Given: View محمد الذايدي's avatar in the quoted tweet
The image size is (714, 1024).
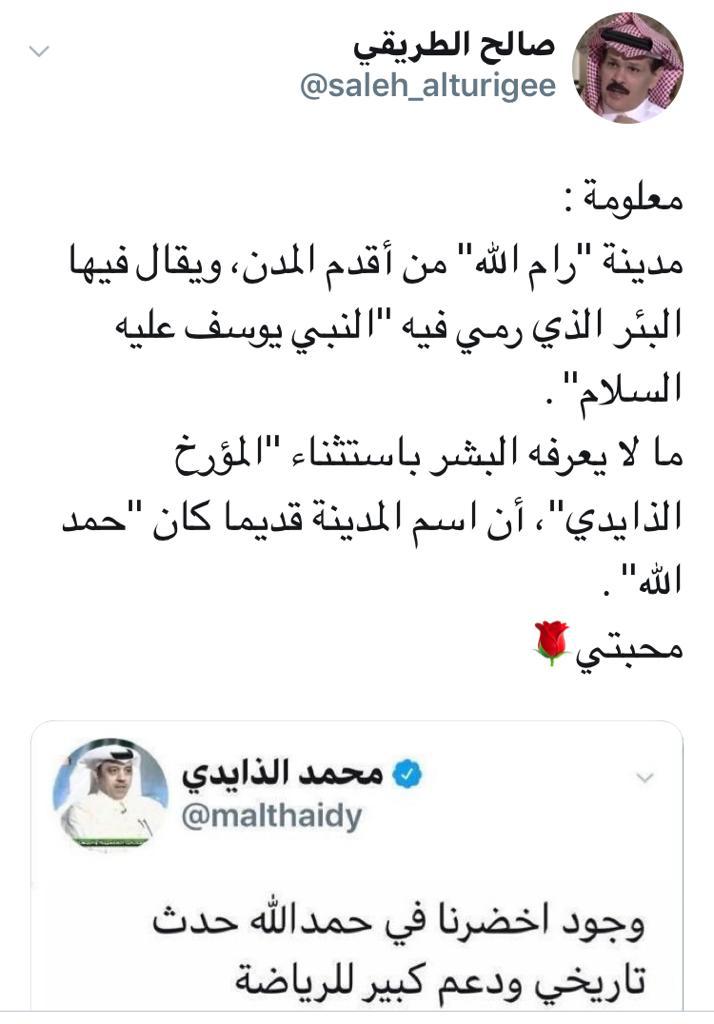Looking at the screenshot, I should click(110, 793).
